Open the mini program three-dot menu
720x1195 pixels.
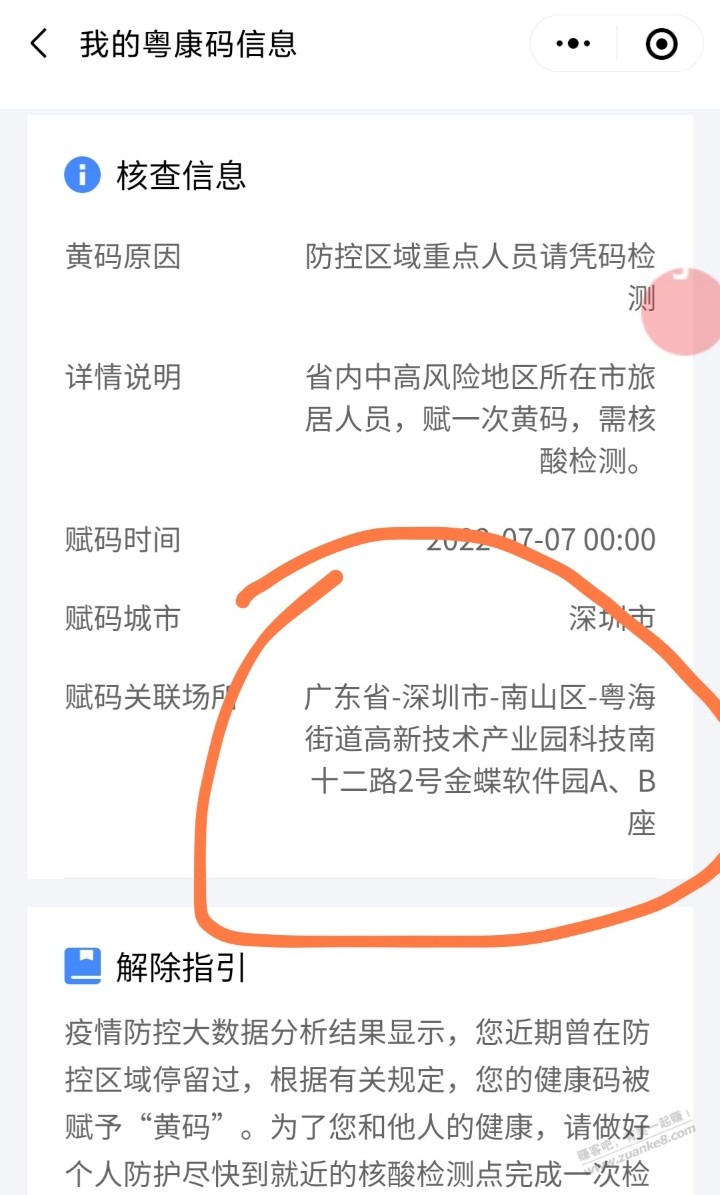[x=573, y=44]
